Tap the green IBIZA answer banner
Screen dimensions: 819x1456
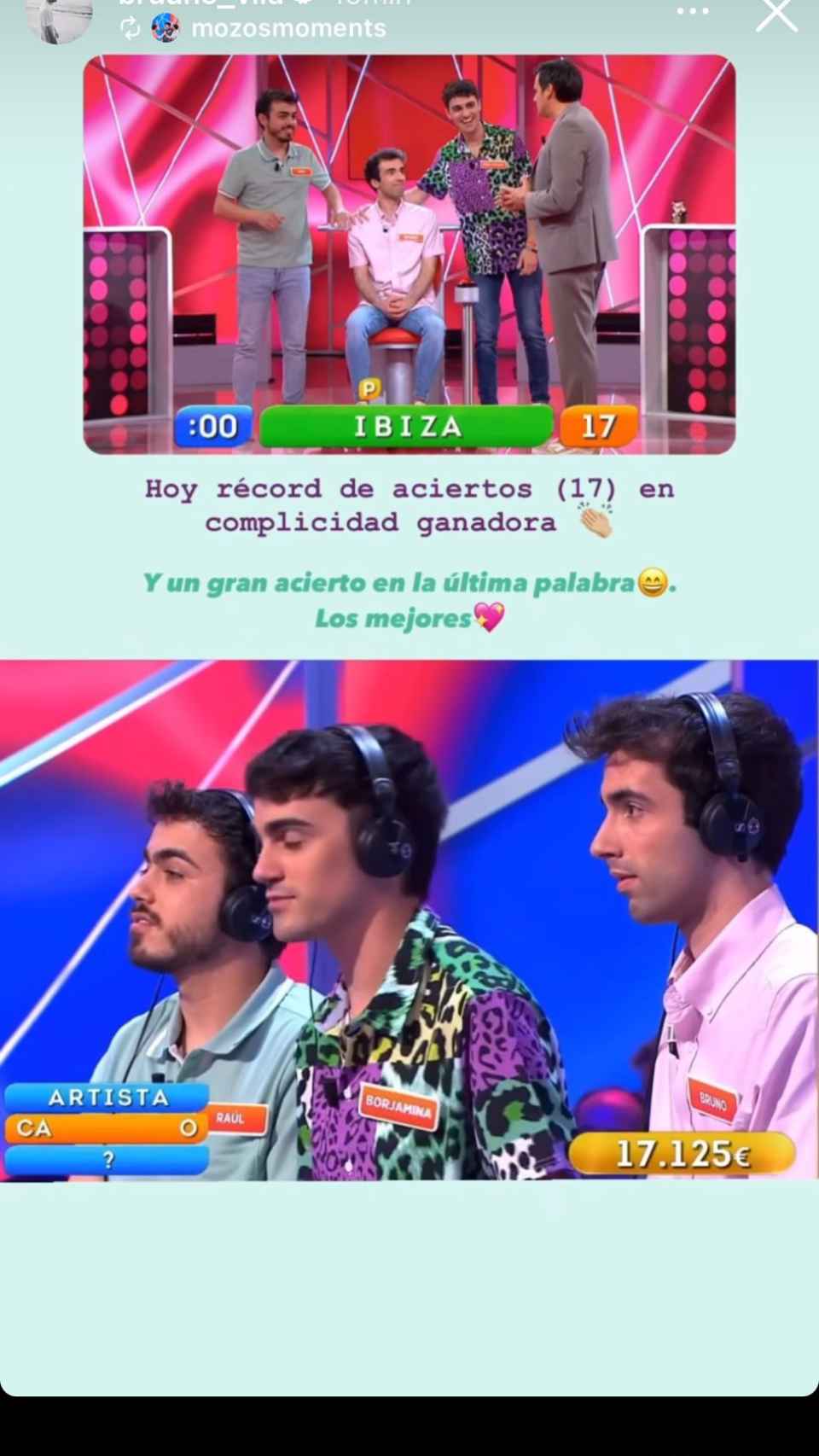[408, 427]
